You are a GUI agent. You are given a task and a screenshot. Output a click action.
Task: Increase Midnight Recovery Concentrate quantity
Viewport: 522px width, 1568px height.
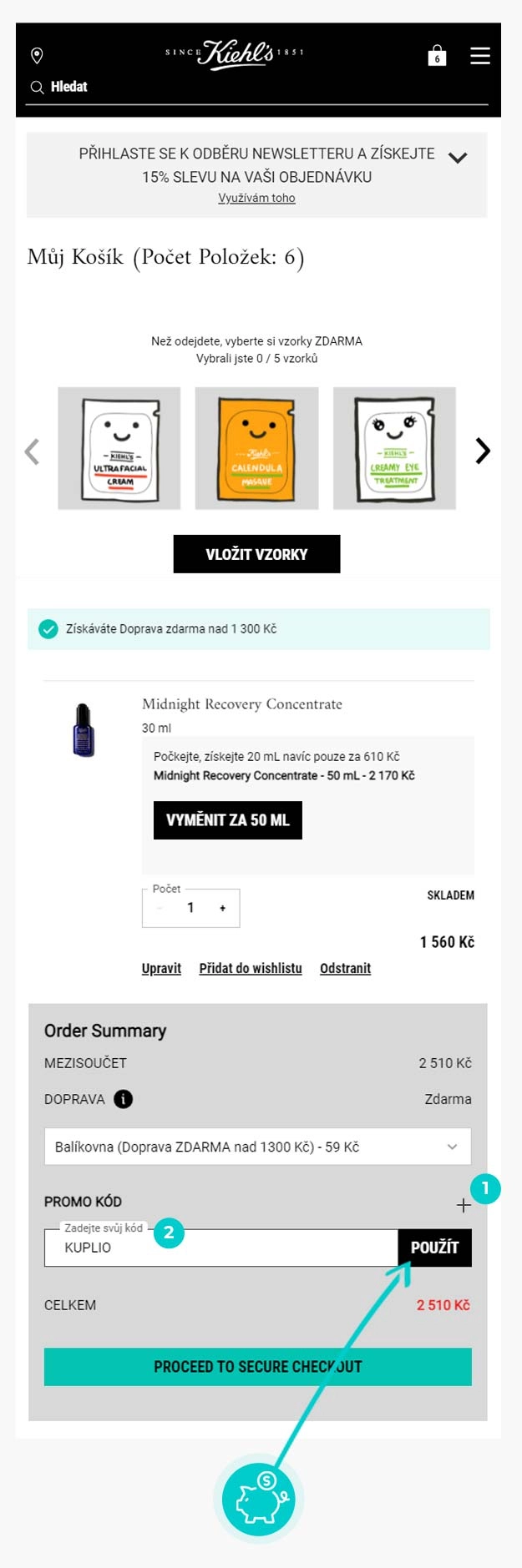pyautogui.click(x=223, y=908)
